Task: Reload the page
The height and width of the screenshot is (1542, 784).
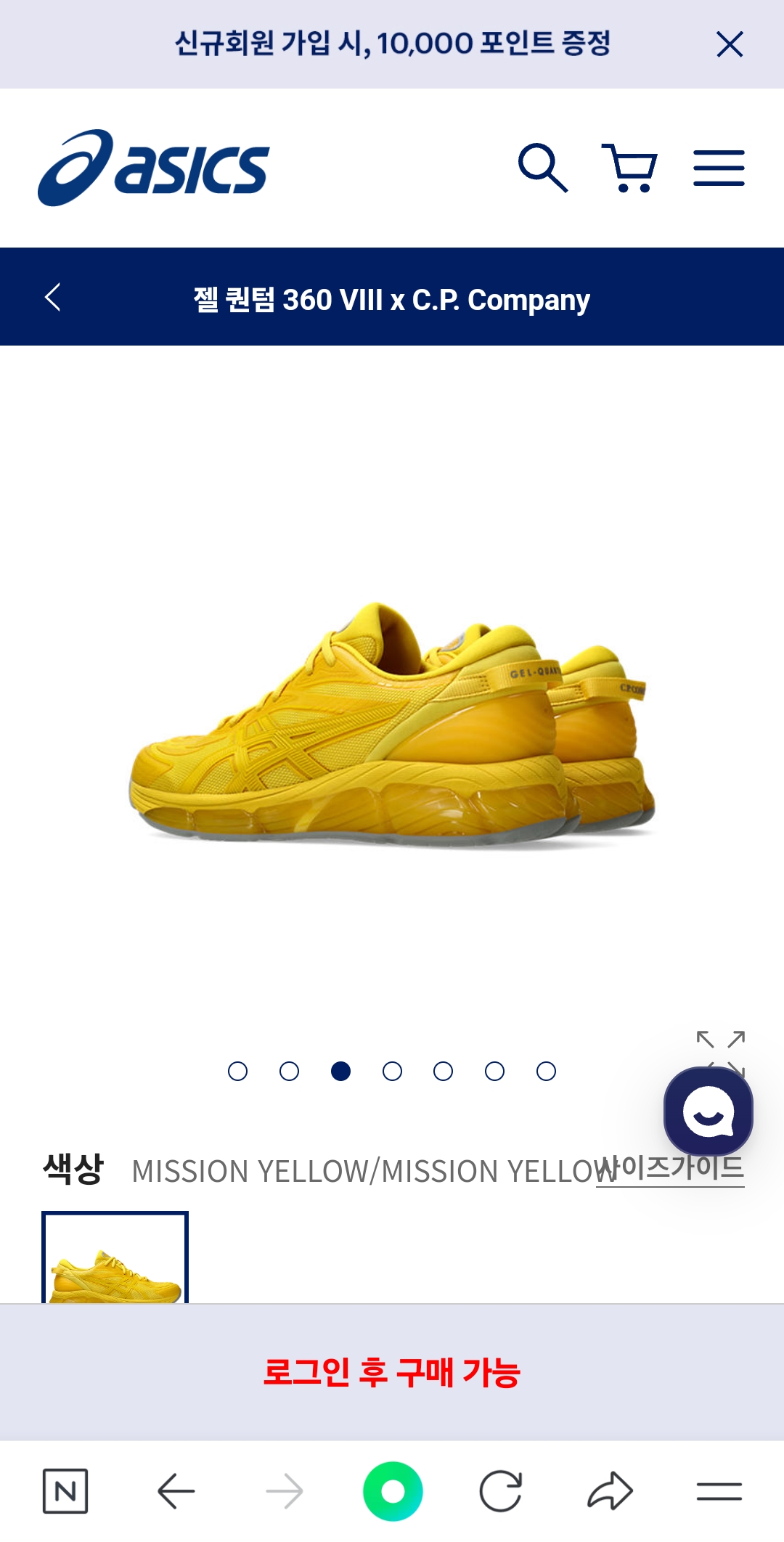Action: coord(501,1492)
